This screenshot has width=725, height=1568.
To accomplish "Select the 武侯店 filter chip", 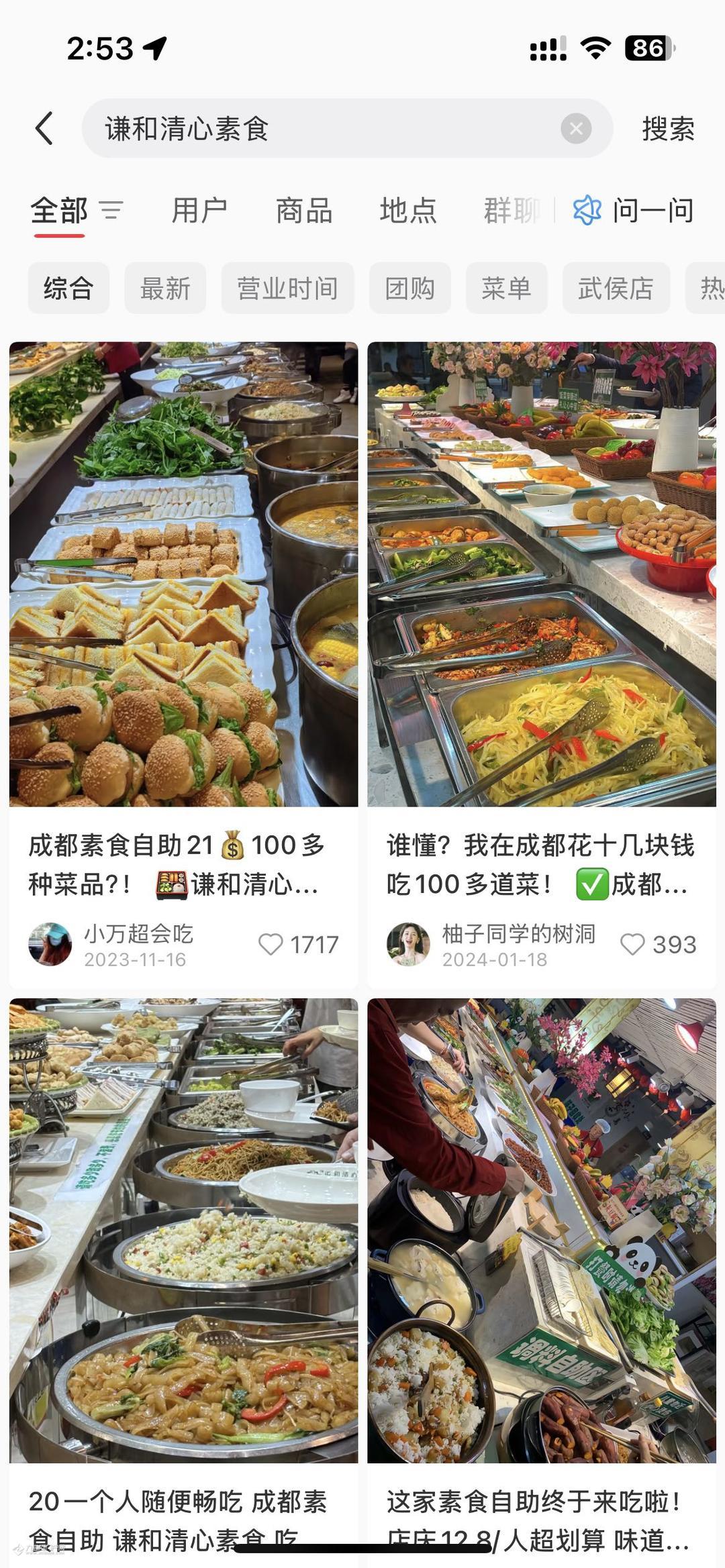I will 616,289.
